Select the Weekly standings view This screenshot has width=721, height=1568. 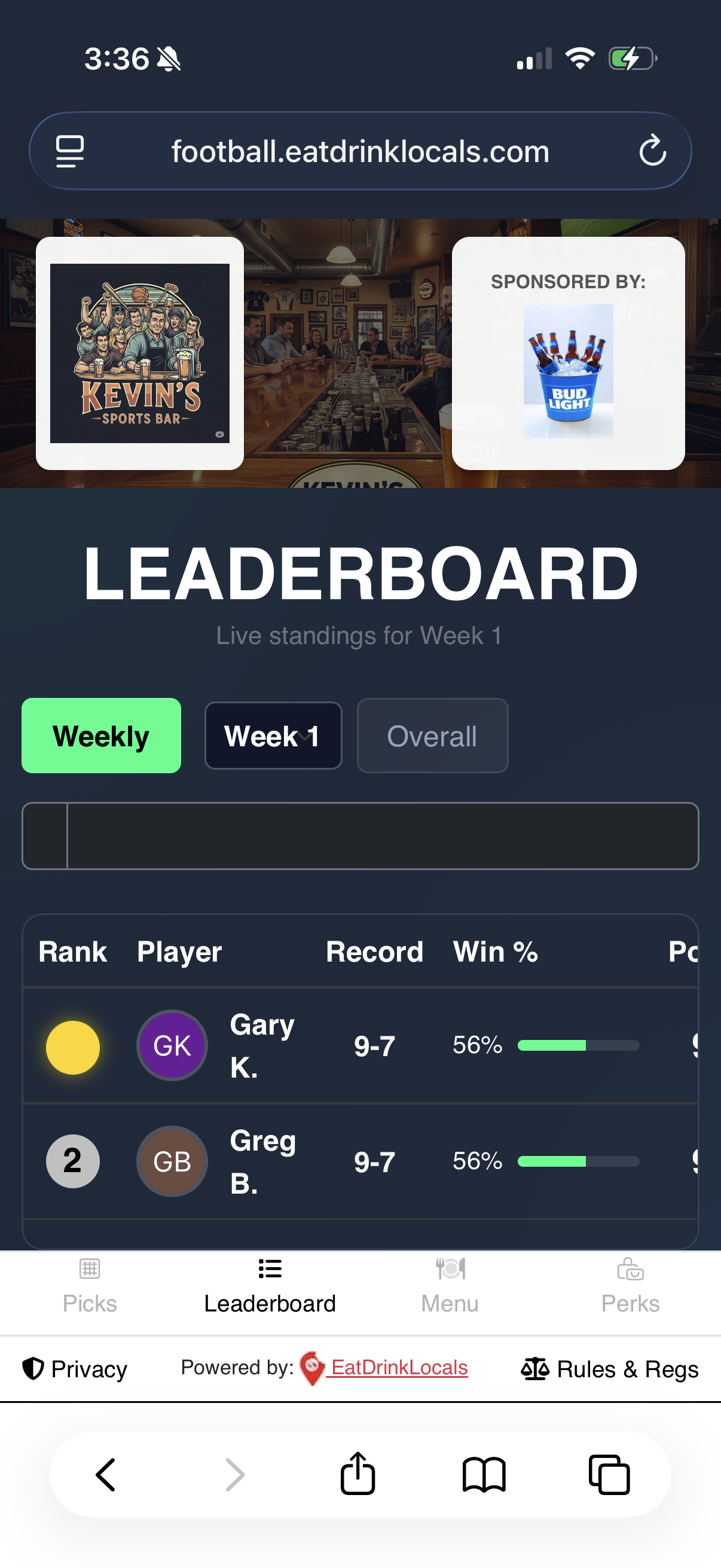point(101,736)
